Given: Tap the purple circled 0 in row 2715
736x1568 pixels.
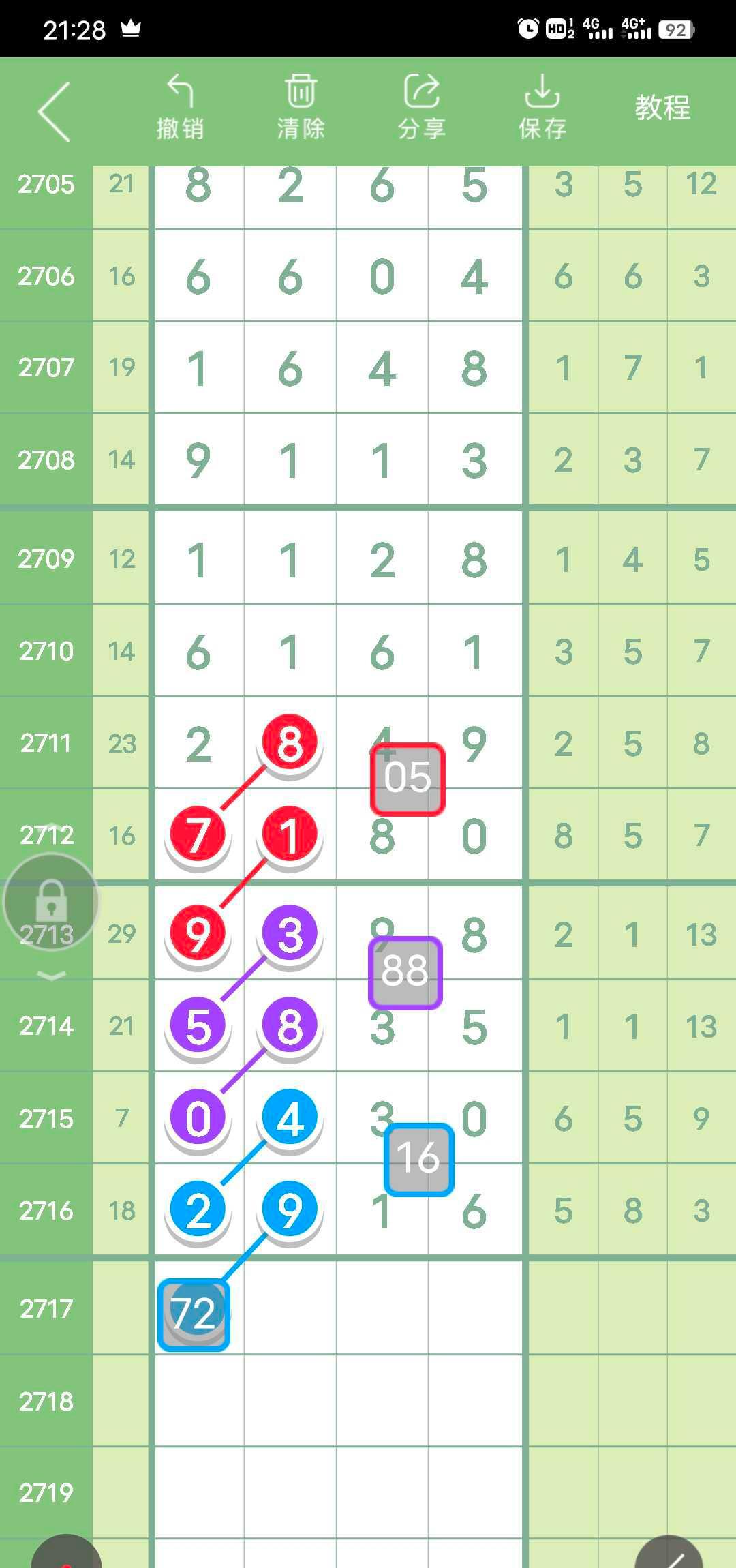Looking at the screenshot, I should pyautogui.click(x=198, y=1118).
